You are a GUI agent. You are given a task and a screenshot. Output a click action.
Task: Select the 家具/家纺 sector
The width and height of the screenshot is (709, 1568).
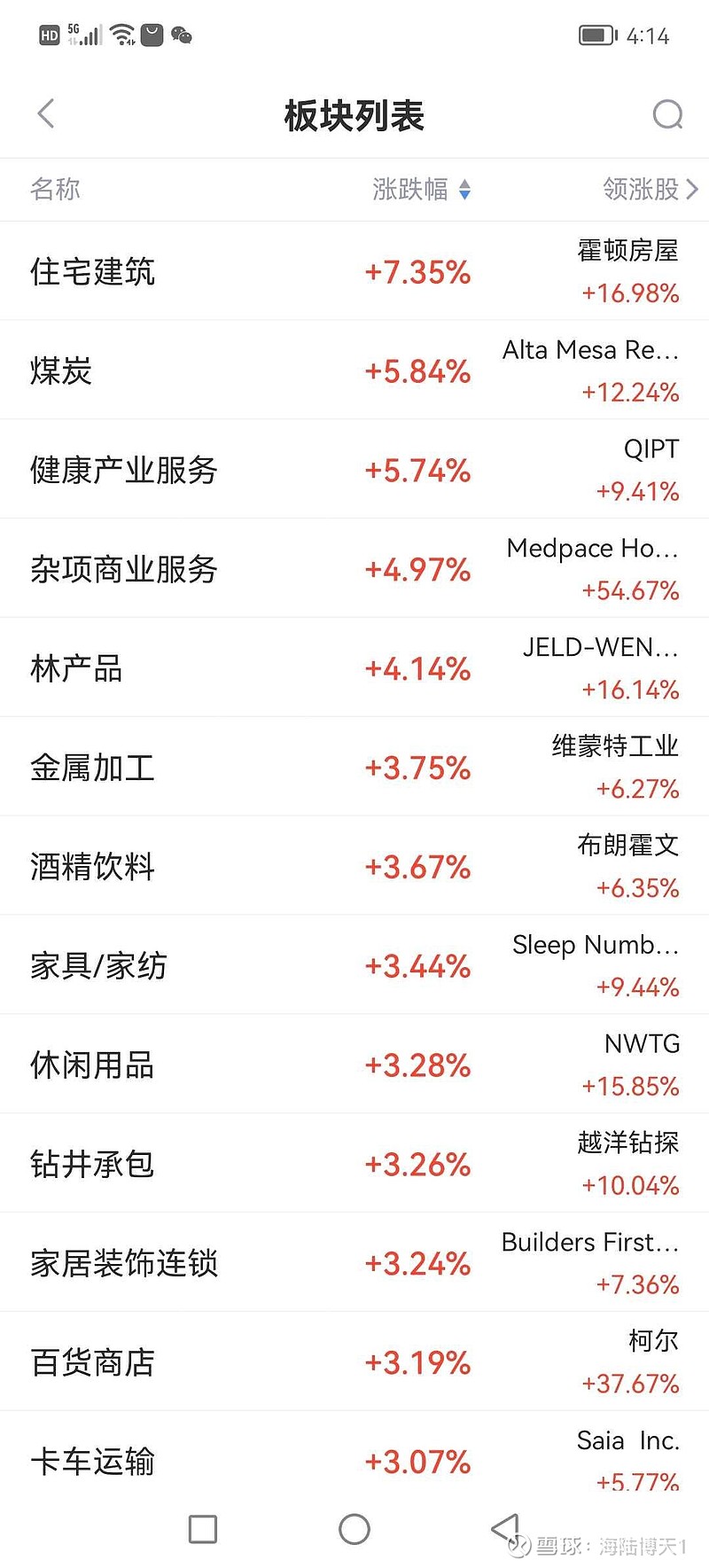[x=354, y=966]
